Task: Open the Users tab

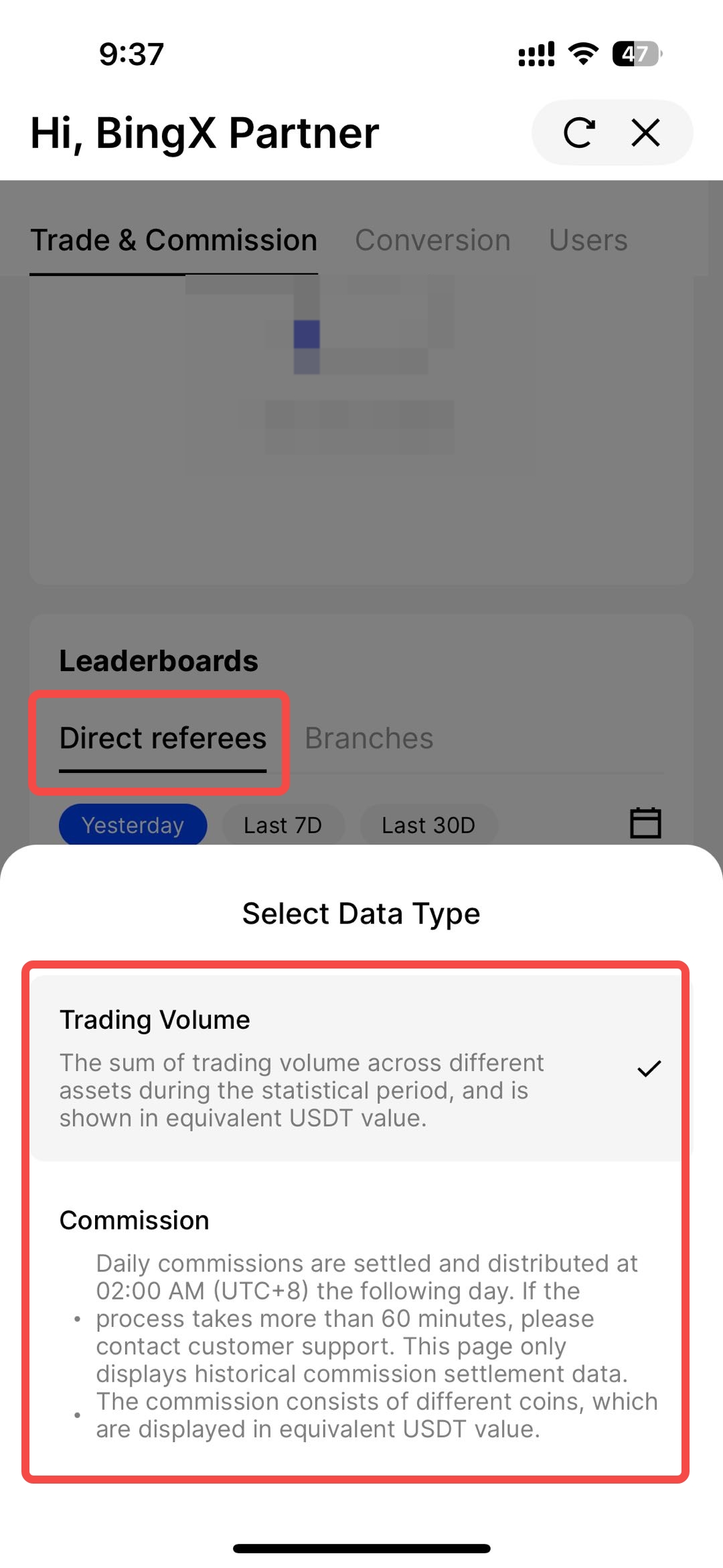Action: (588, 240)
